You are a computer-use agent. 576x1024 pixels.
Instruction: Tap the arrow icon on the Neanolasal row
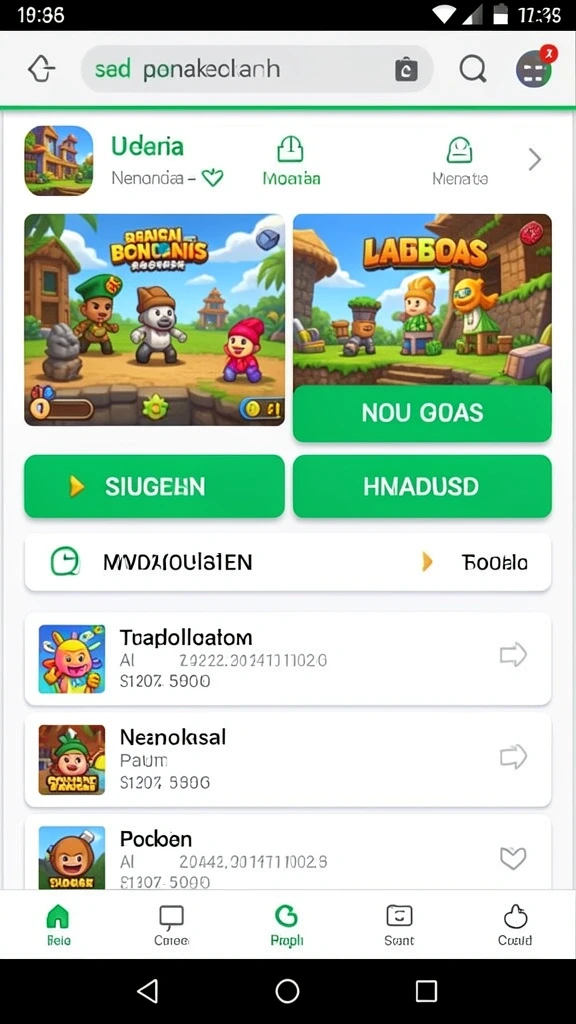pyautogui.click(x=513, y=756)
